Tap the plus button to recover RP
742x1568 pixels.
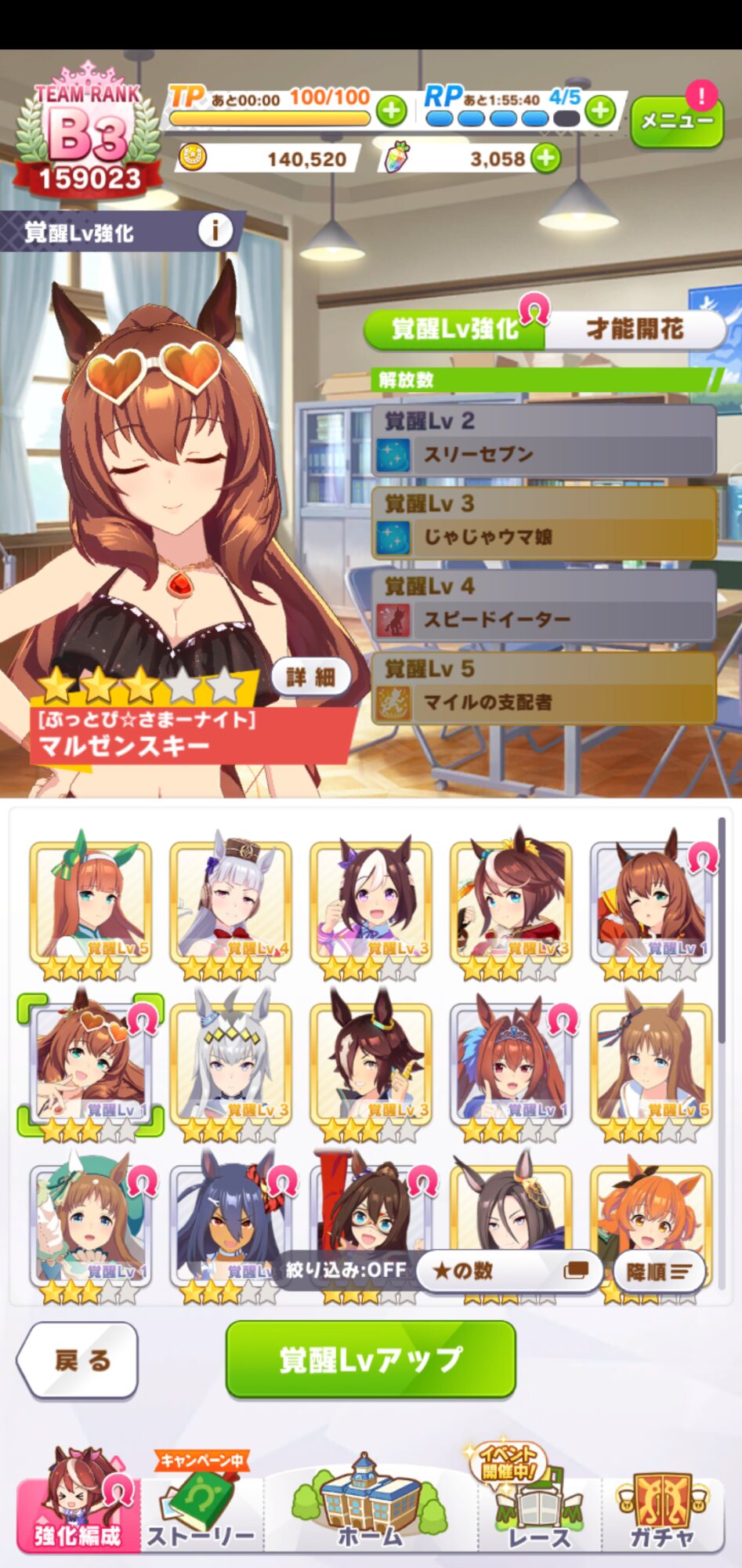tap(600, 111)
